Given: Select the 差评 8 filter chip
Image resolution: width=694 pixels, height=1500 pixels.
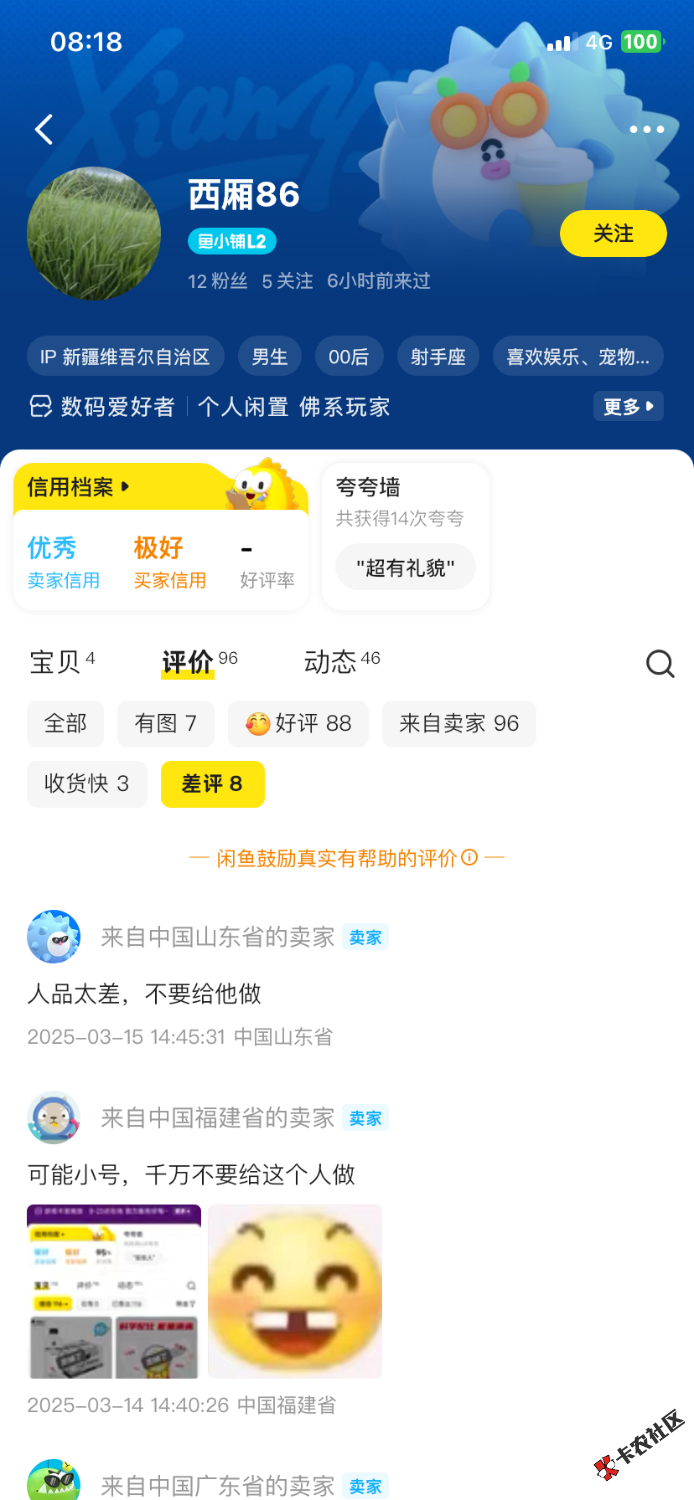Looking at the screenshot, I should click(212, 784).
